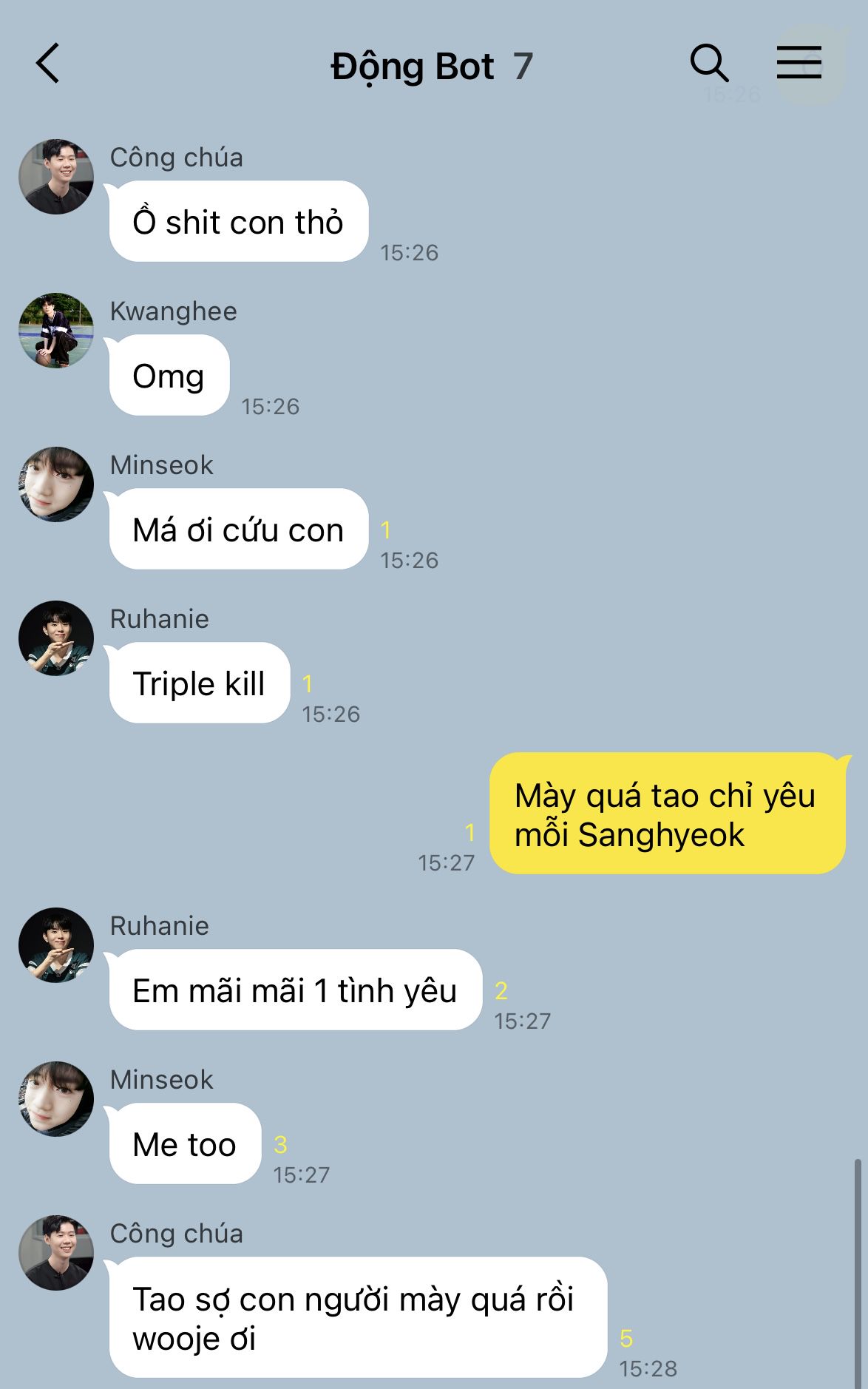Screen dimensions: 868x1389
Task: Search within this chat
Action: click(709, 64)
